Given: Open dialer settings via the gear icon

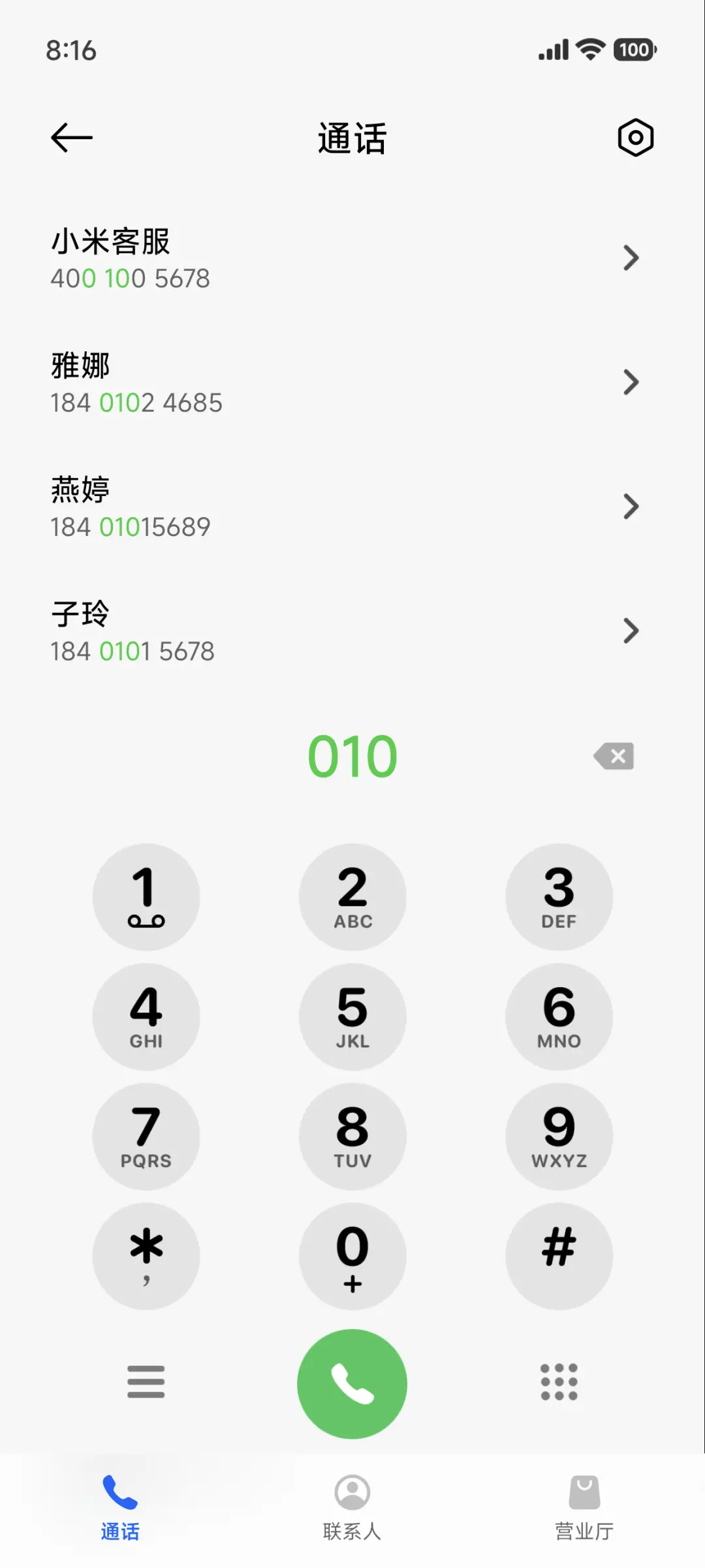Looking at the screenshot, I should coord(634,137).
